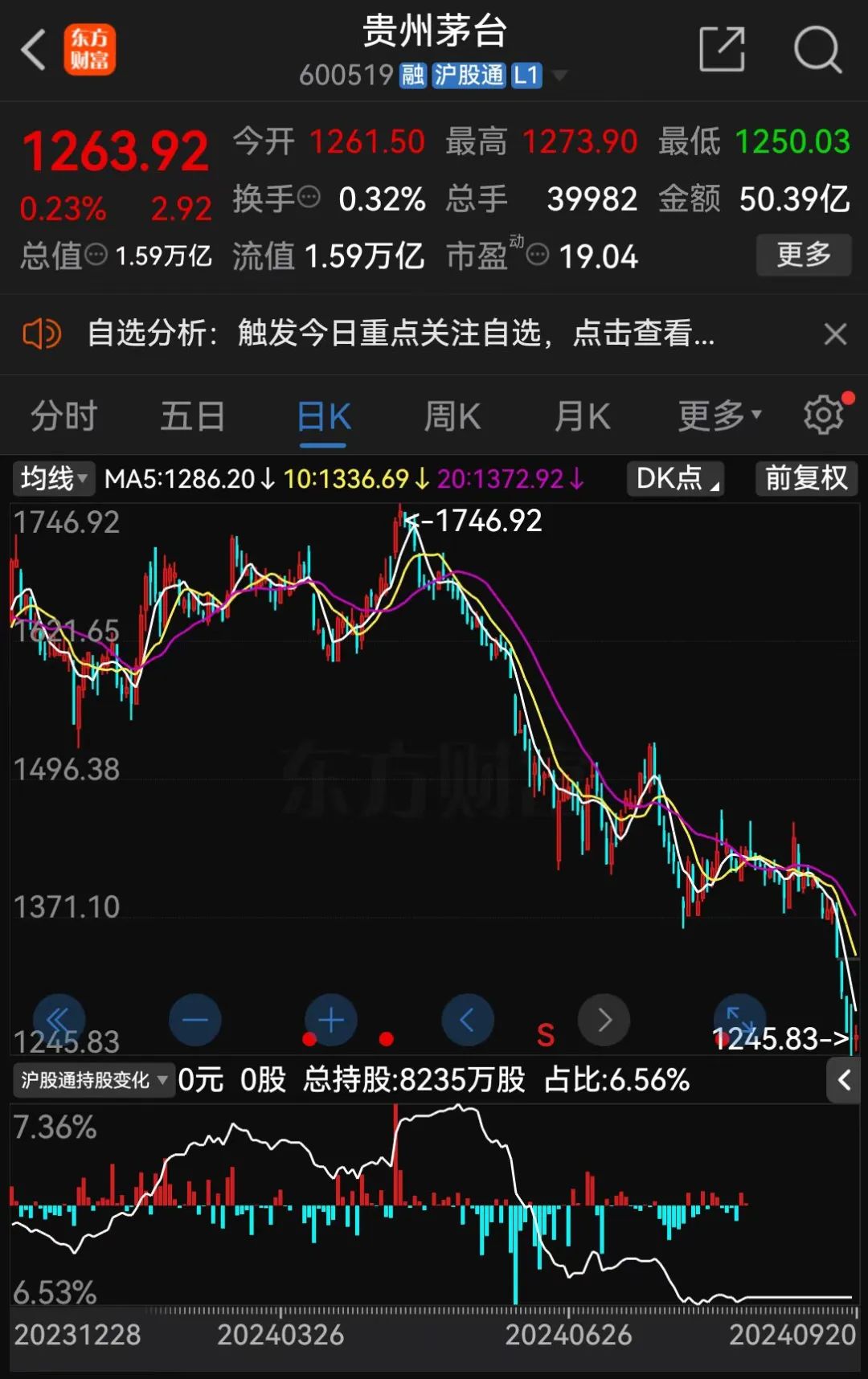Open the 沪股通持股变化 indicator selector
This screenshot has width=868, height=1379.
(x=92, y=1080)
